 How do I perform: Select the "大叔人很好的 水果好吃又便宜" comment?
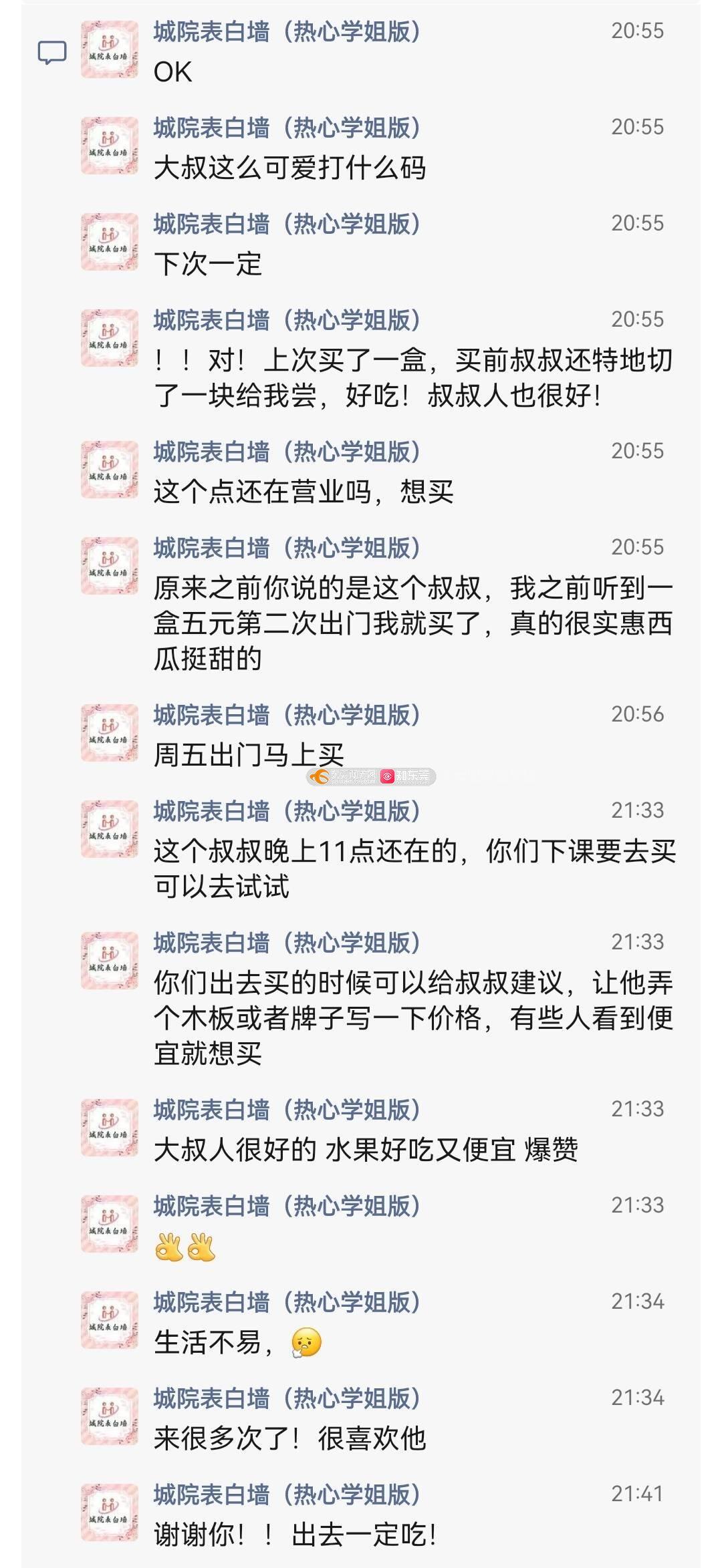tap(366, 1150)
